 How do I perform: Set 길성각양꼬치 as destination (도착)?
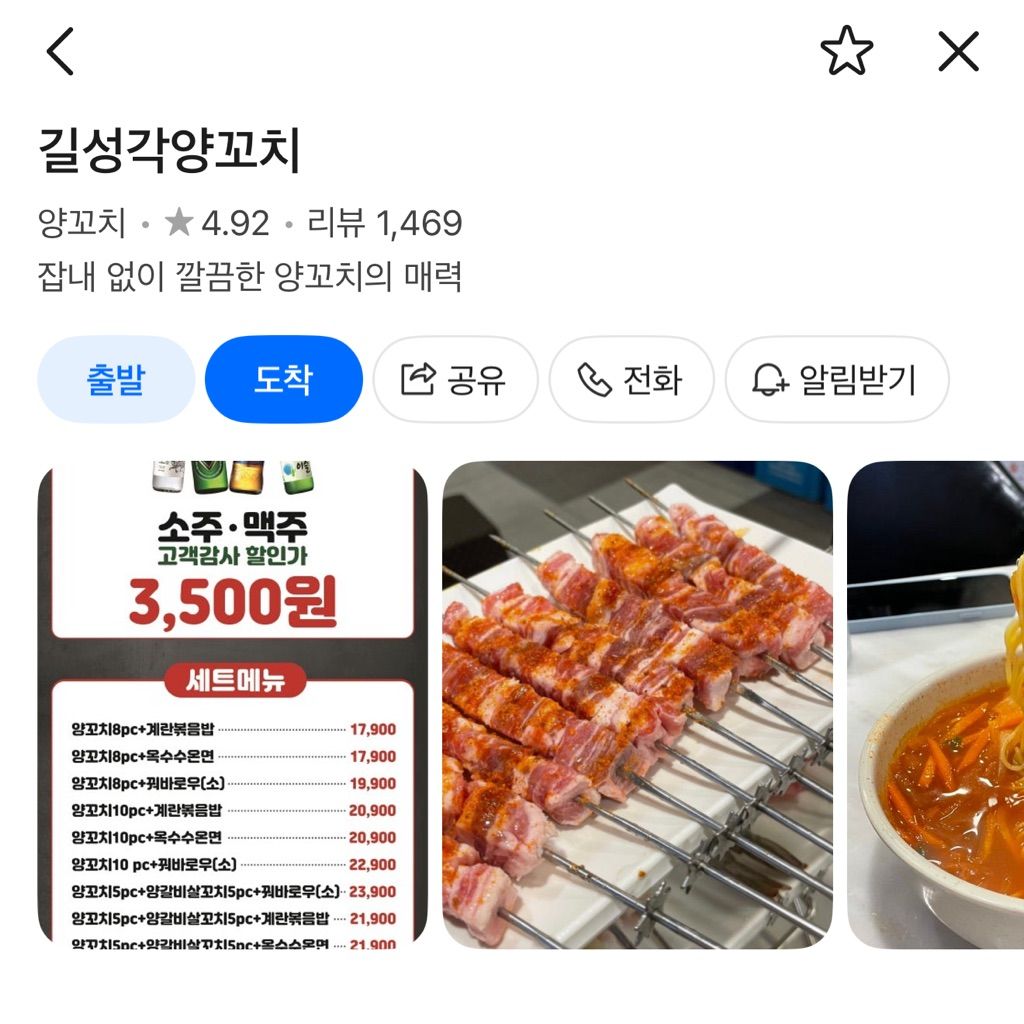point(283,380)
